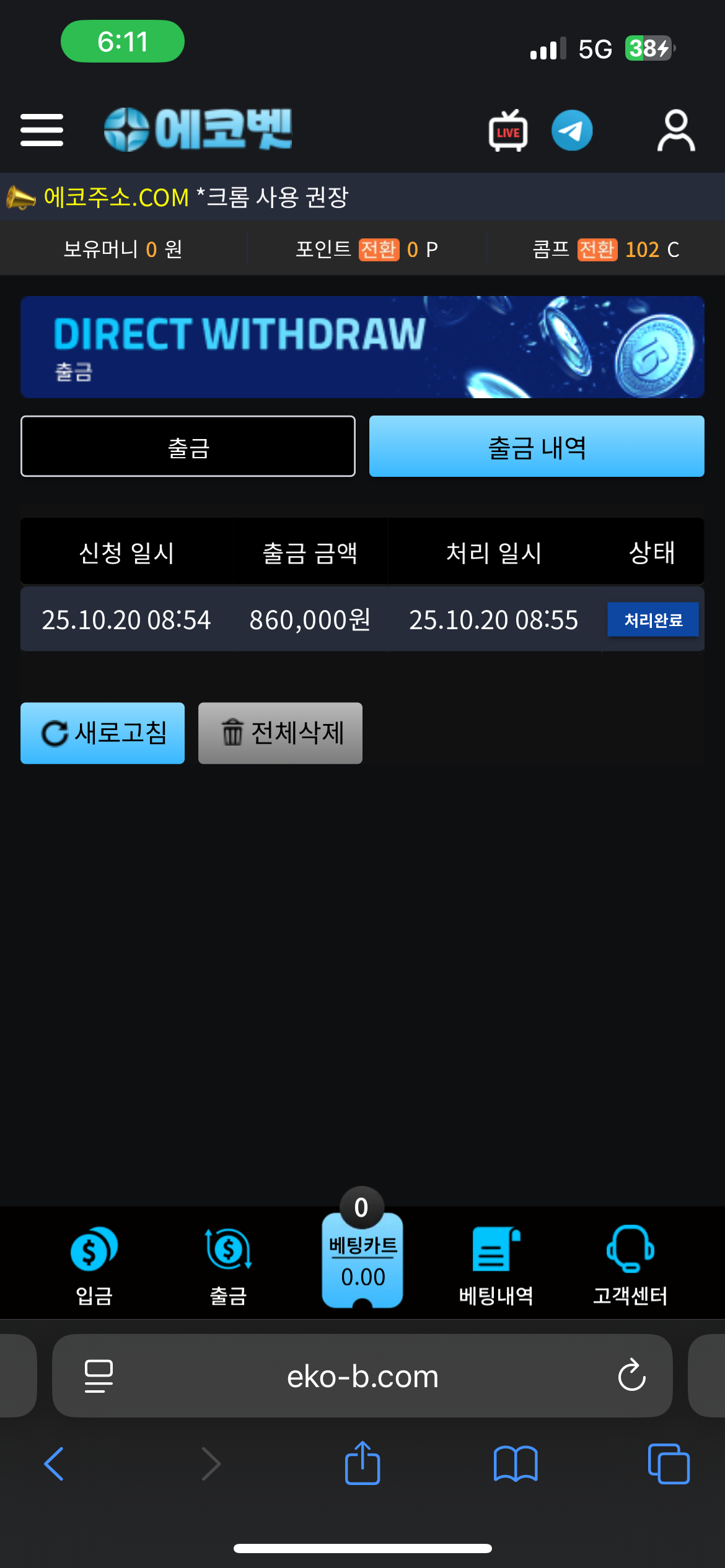725x1568 pixels.
Task: Reload the page in Safari
Action: click(x=631, y=1376)
